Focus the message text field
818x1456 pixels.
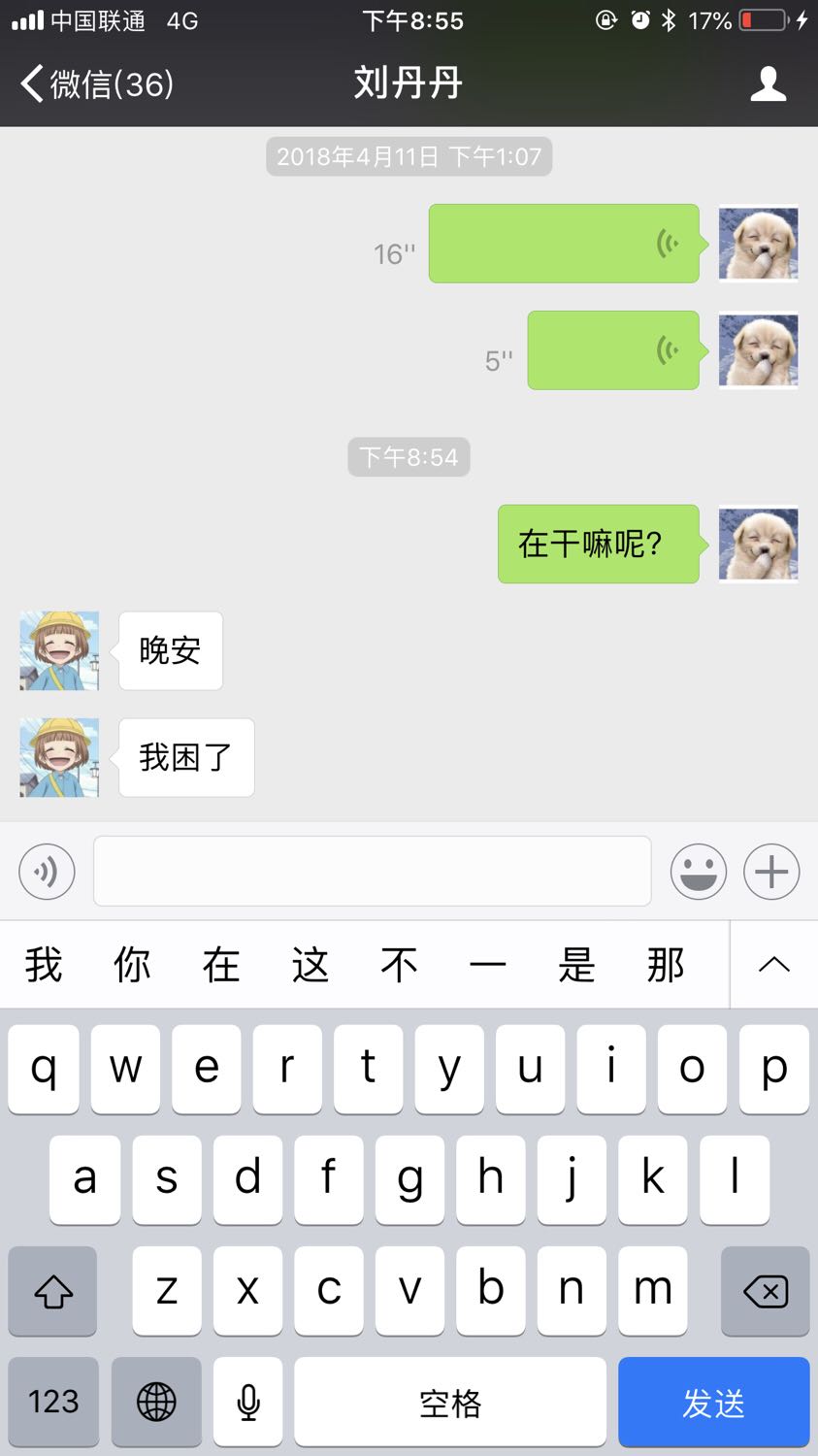372,871
